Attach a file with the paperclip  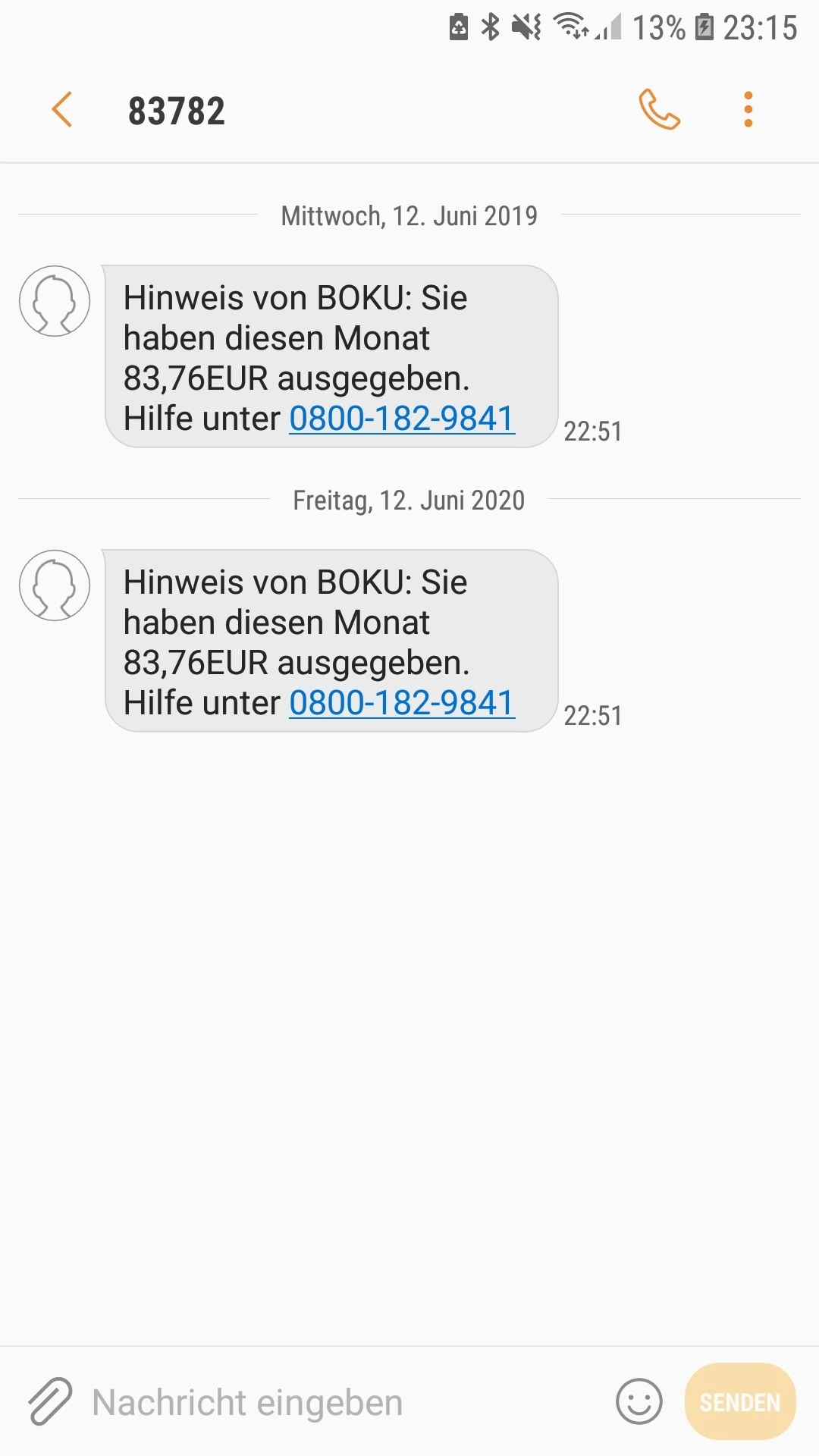[x=50, y=1401]
